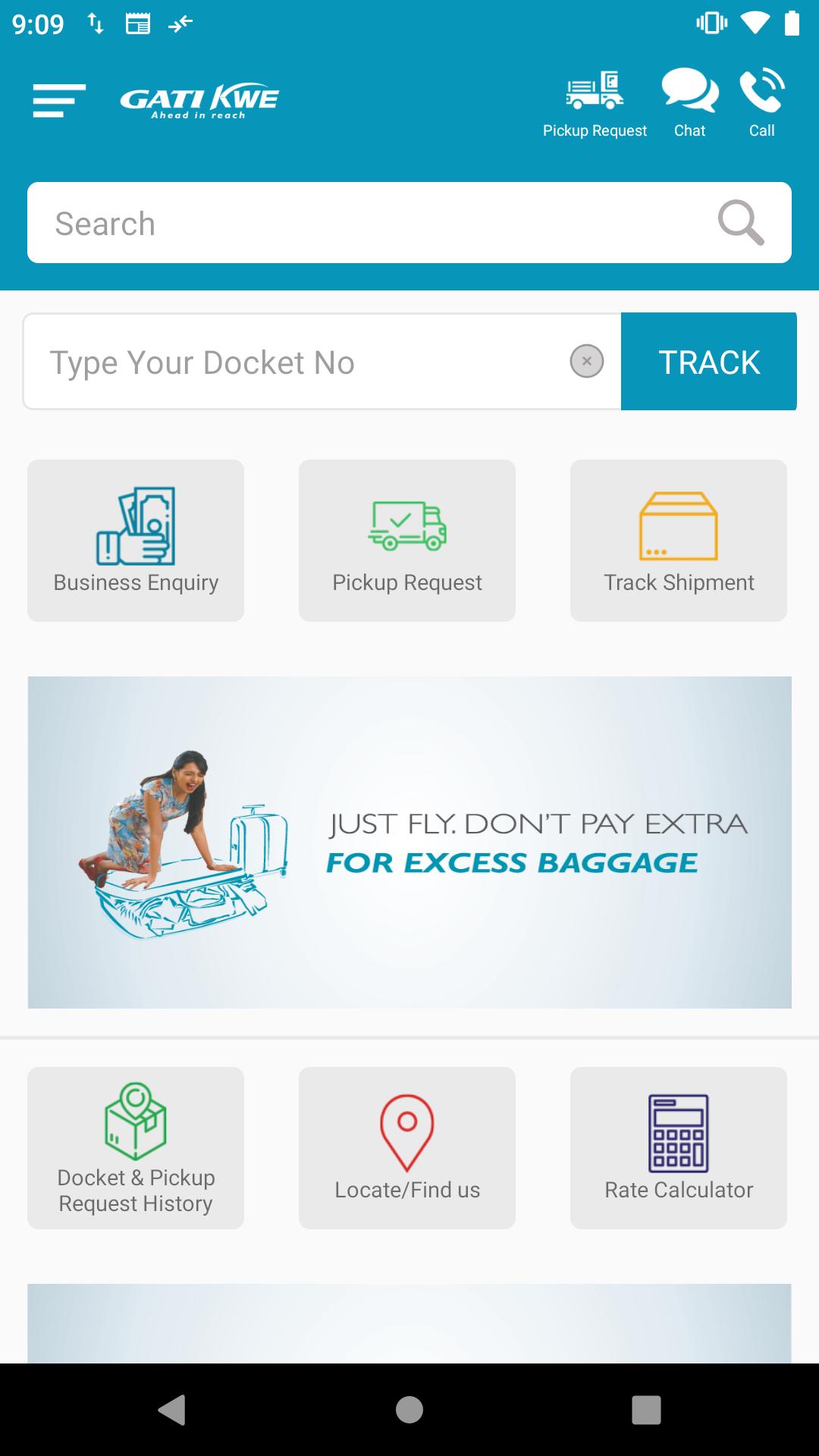Tap Pickup Request in the top bar
The height and width of the screenshot is (1456, 819).
click(x=595, y=103)
